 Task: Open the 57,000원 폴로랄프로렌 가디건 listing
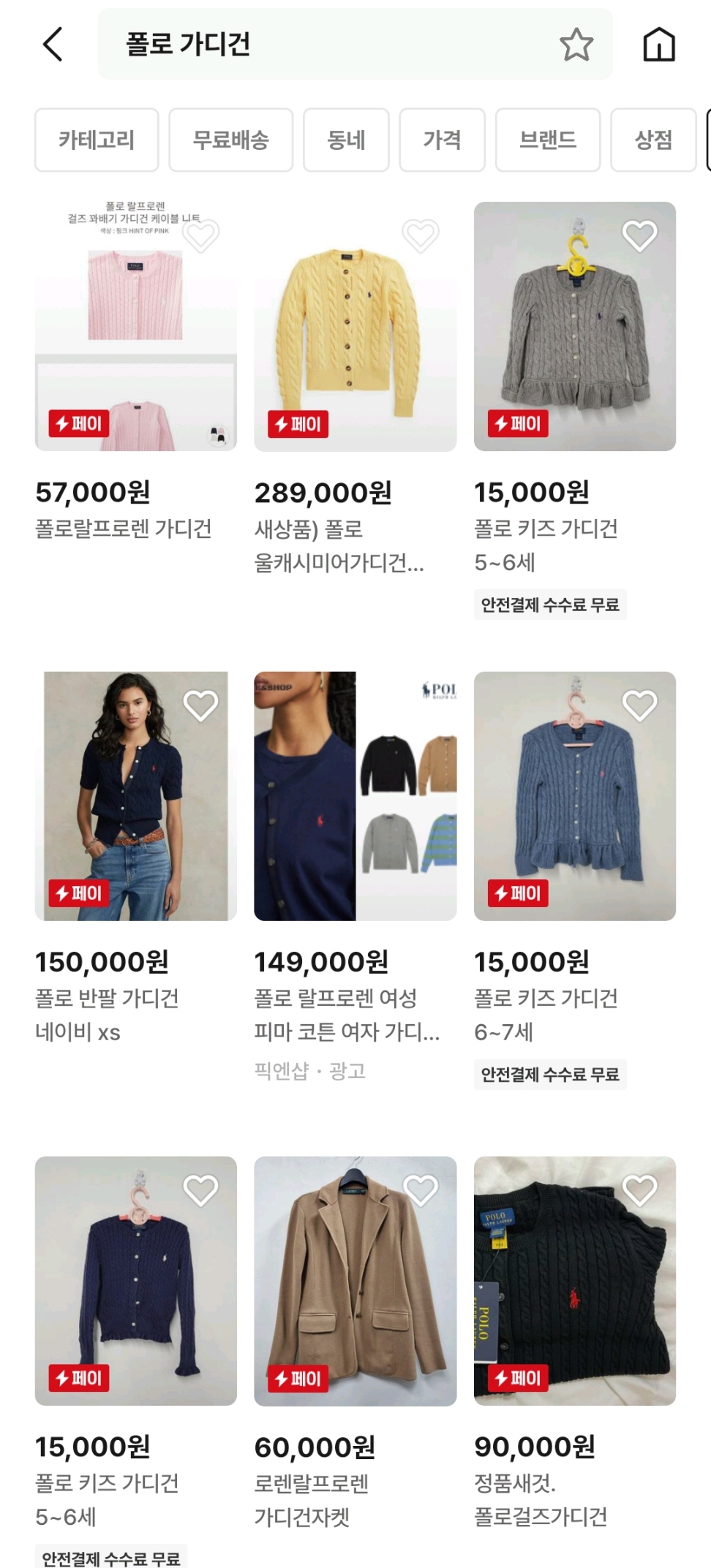136,327
